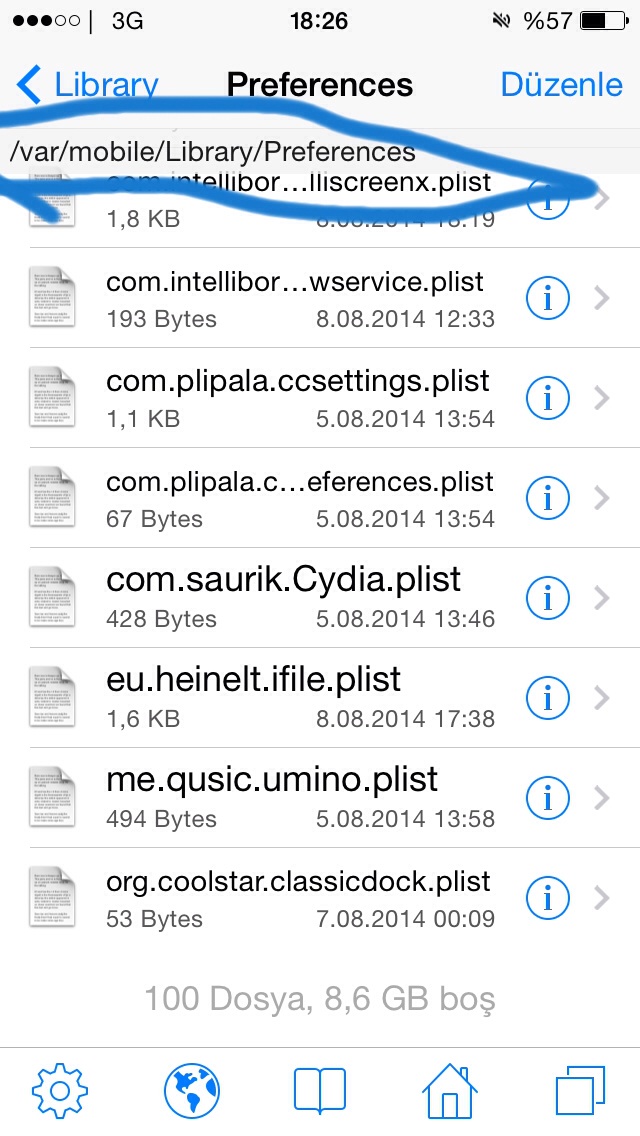The height and width of the screenshot is (1136, 640).
Task: Show info for eu.heinelt.ifile.plist
Action: 547,698
